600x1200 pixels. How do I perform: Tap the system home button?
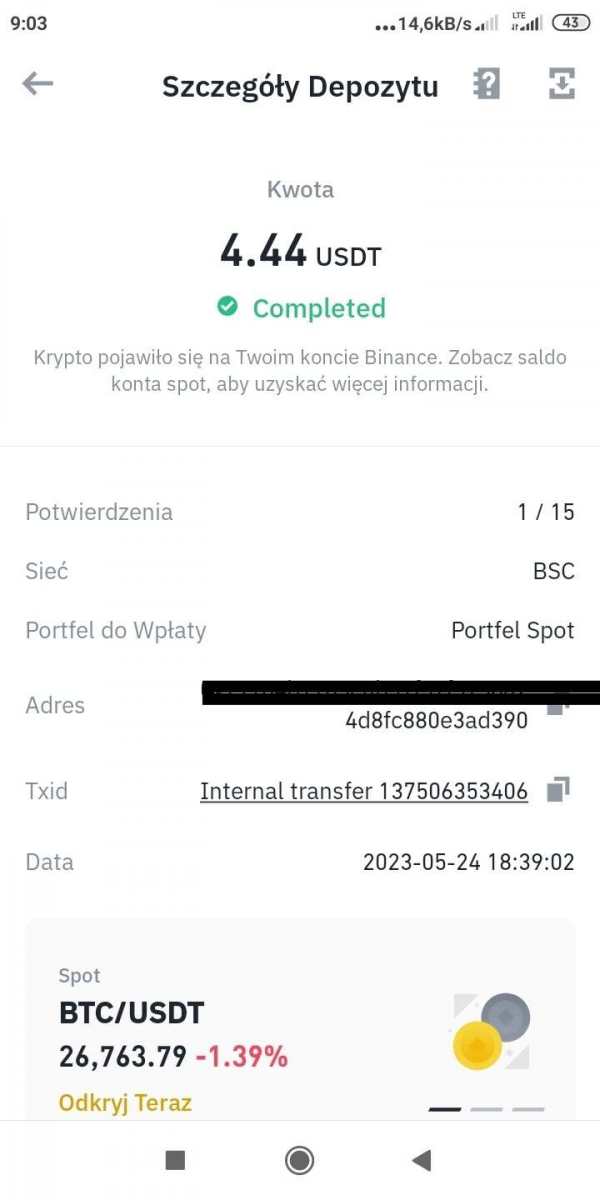click(x=299, y=1160)
